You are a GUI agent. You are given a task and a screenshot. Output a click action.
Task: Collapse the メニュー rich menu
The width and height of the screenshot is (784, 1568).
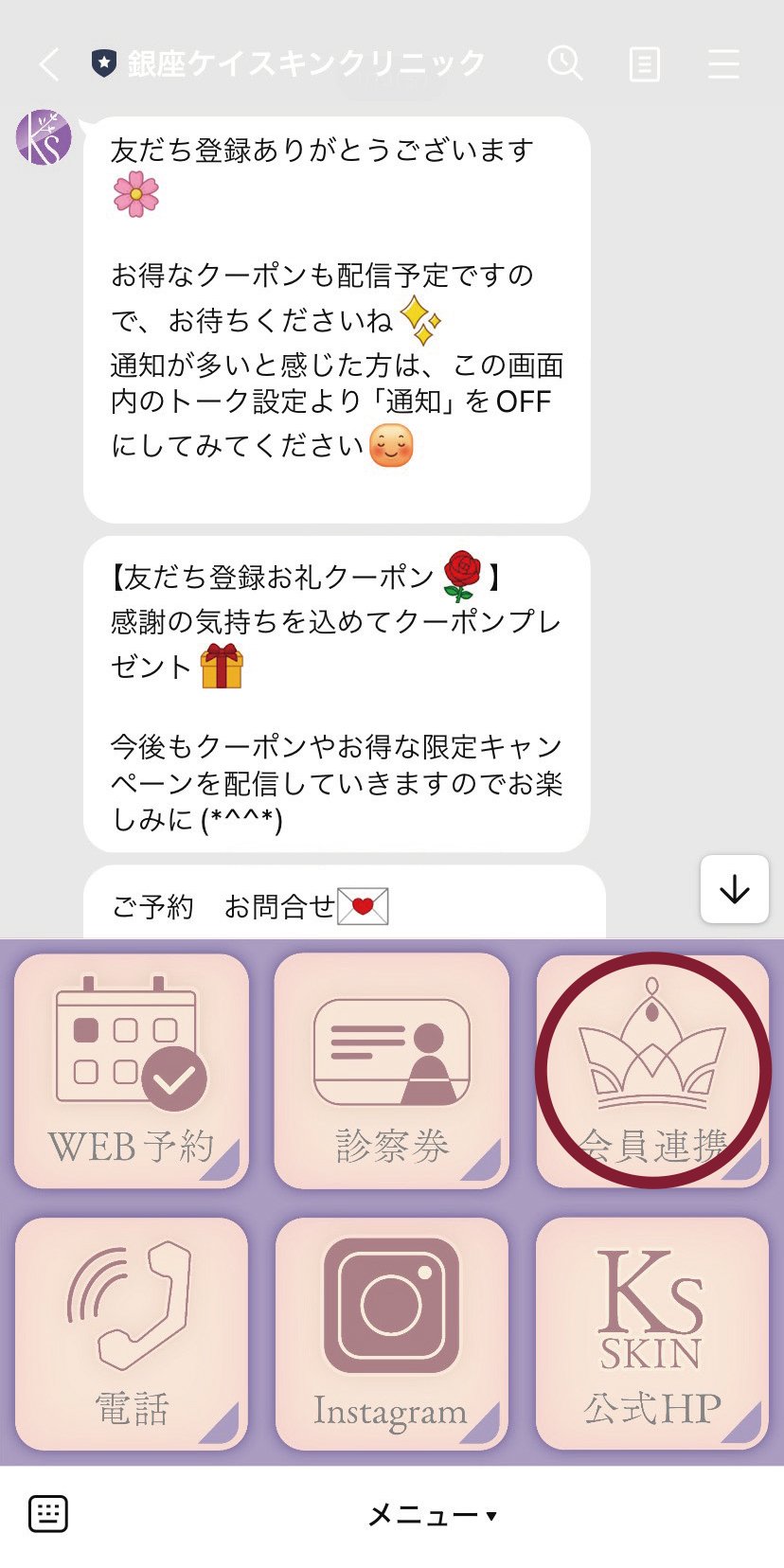(432, 1515)
